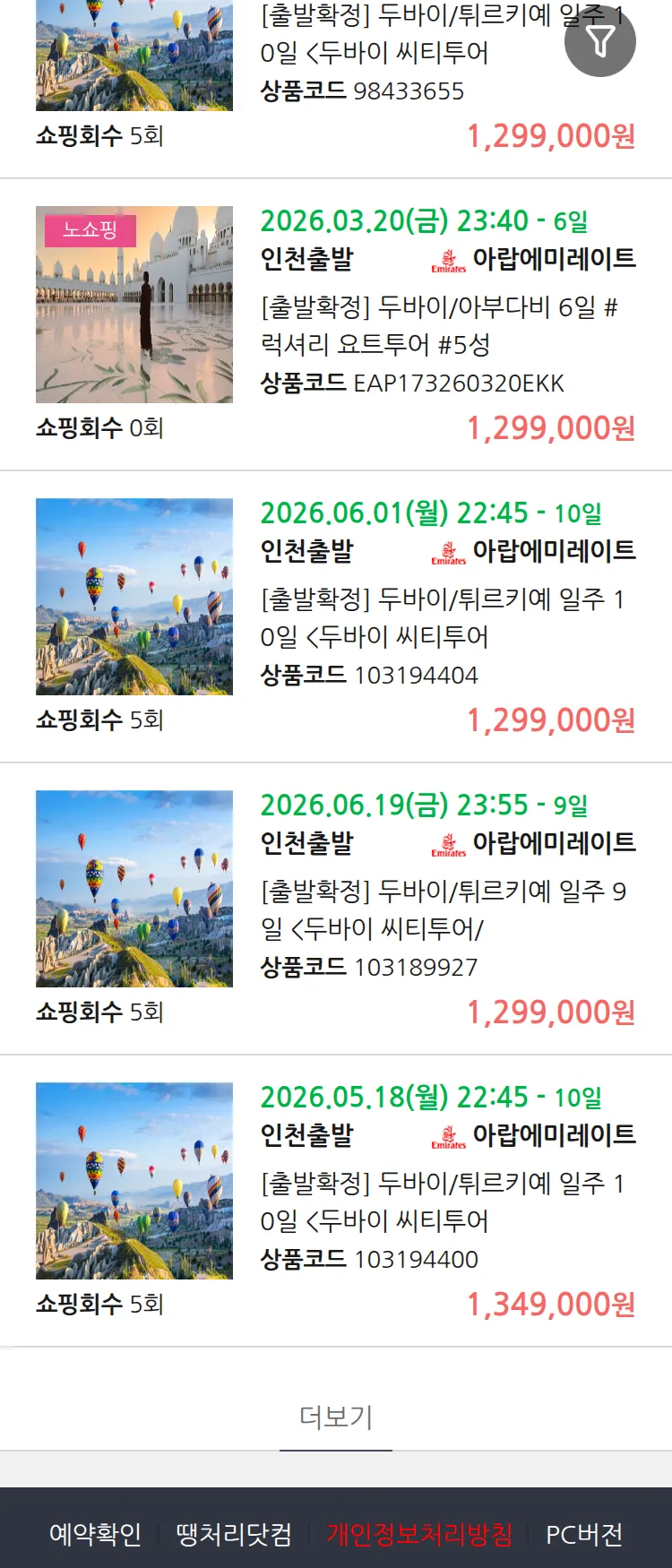Load more tours with 더보기
Screen dimensions: 672x1568
336,1417
